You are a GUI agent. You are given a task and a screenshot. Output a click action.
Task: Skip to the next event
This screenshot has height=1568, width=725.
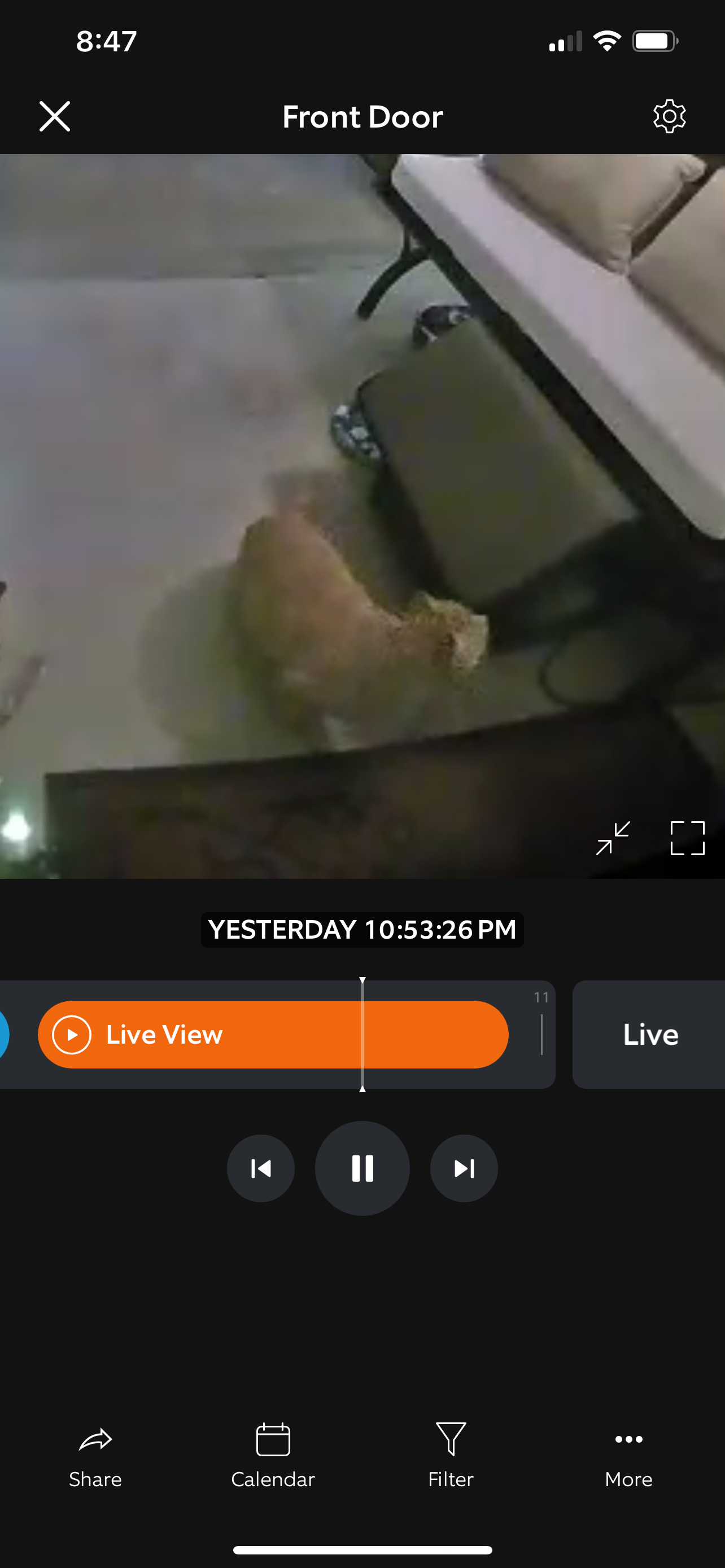464,1168
